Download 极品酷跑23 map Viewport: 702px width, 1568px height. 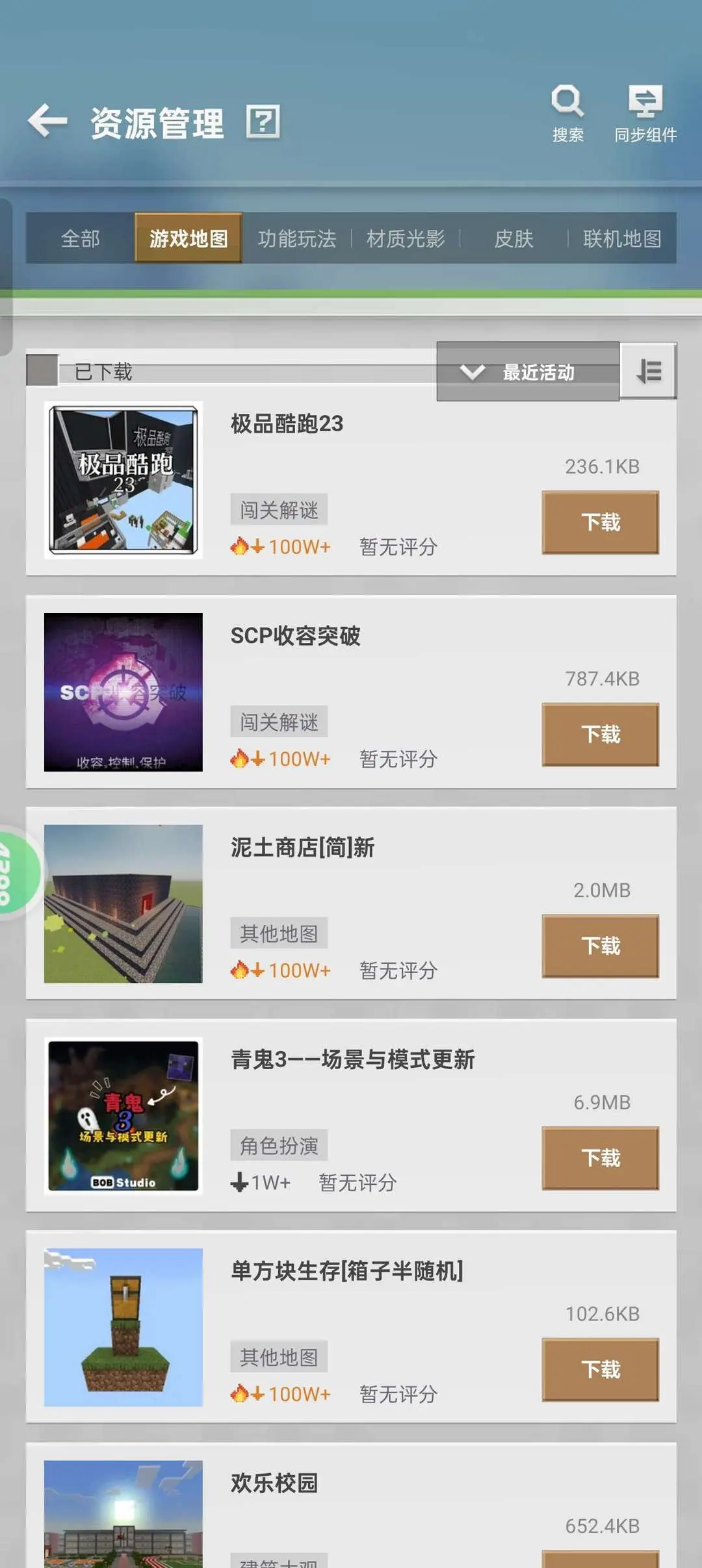(x=600, y=522)
